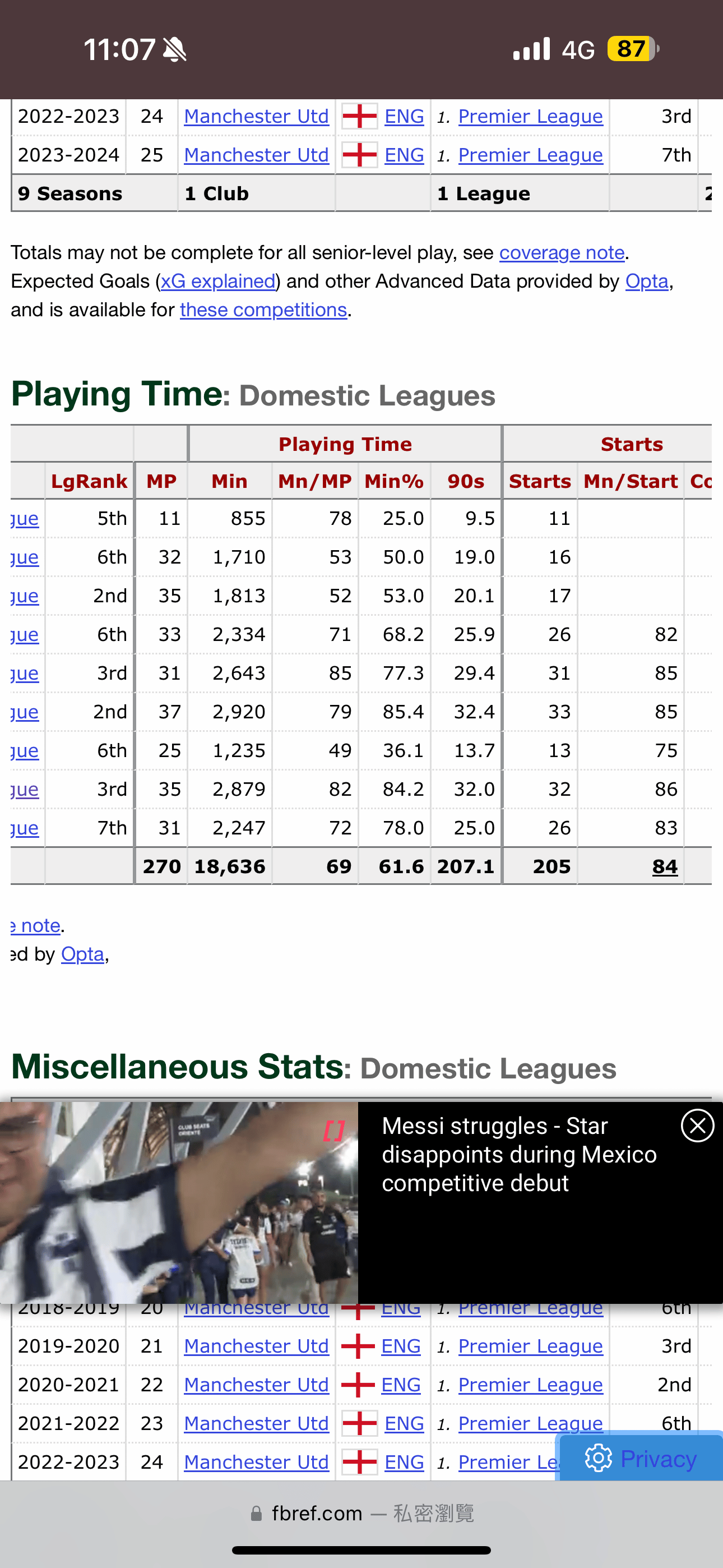Open xG explained link
This screenshot has height=1568, width=723.
click(x=218, y=281)
